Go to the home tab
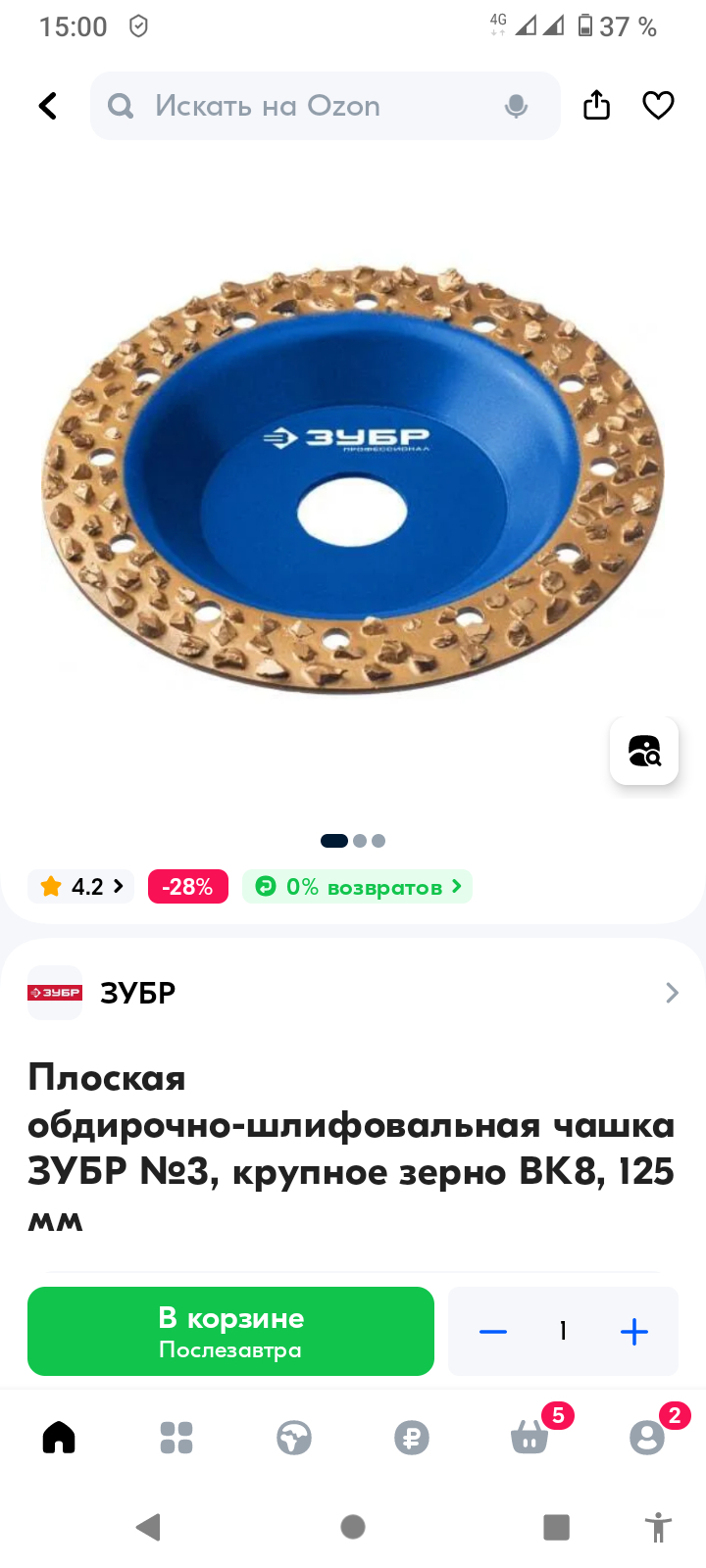The width and height of the screenshot is (706, 1568). 59,1438
